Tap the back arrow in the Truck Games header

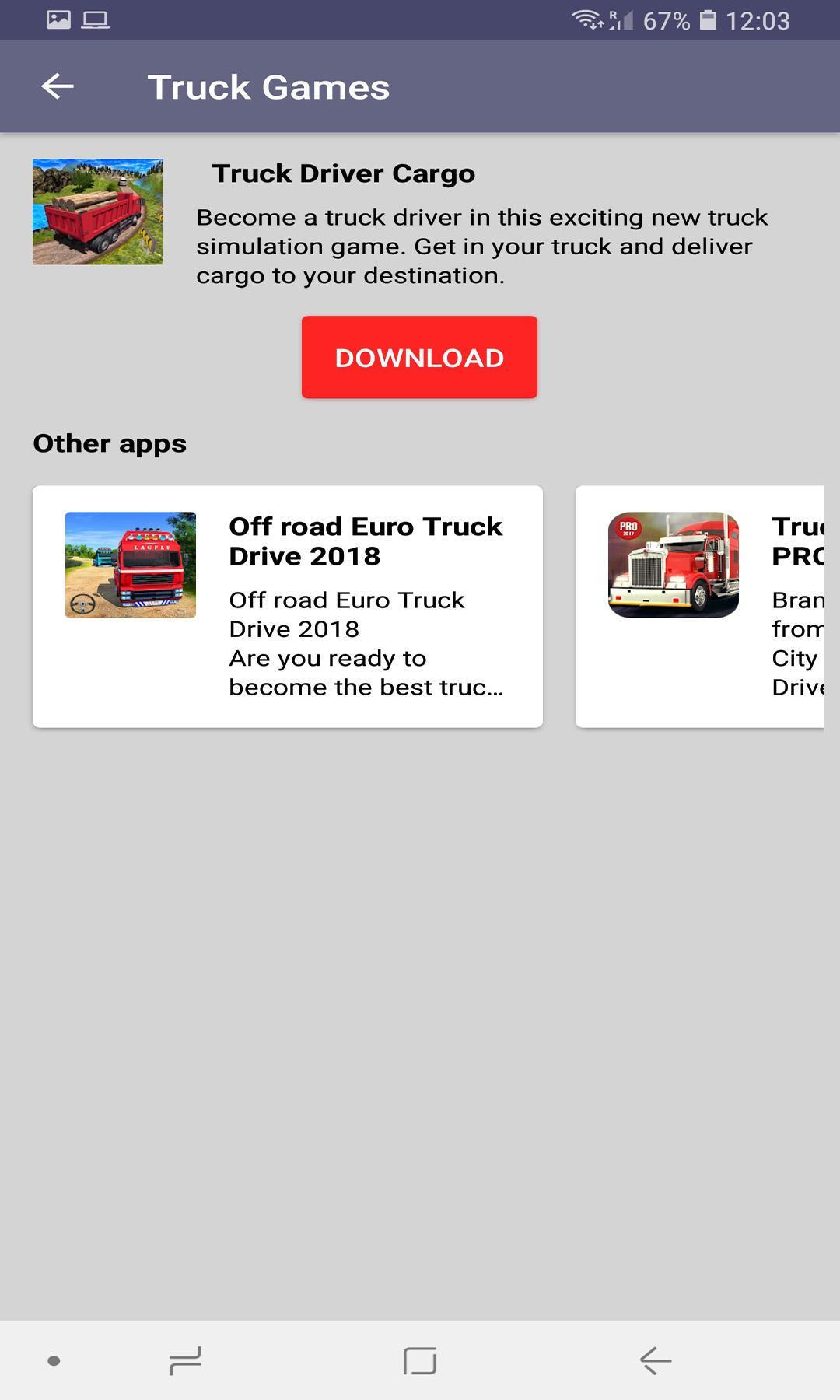click(55, 86)
